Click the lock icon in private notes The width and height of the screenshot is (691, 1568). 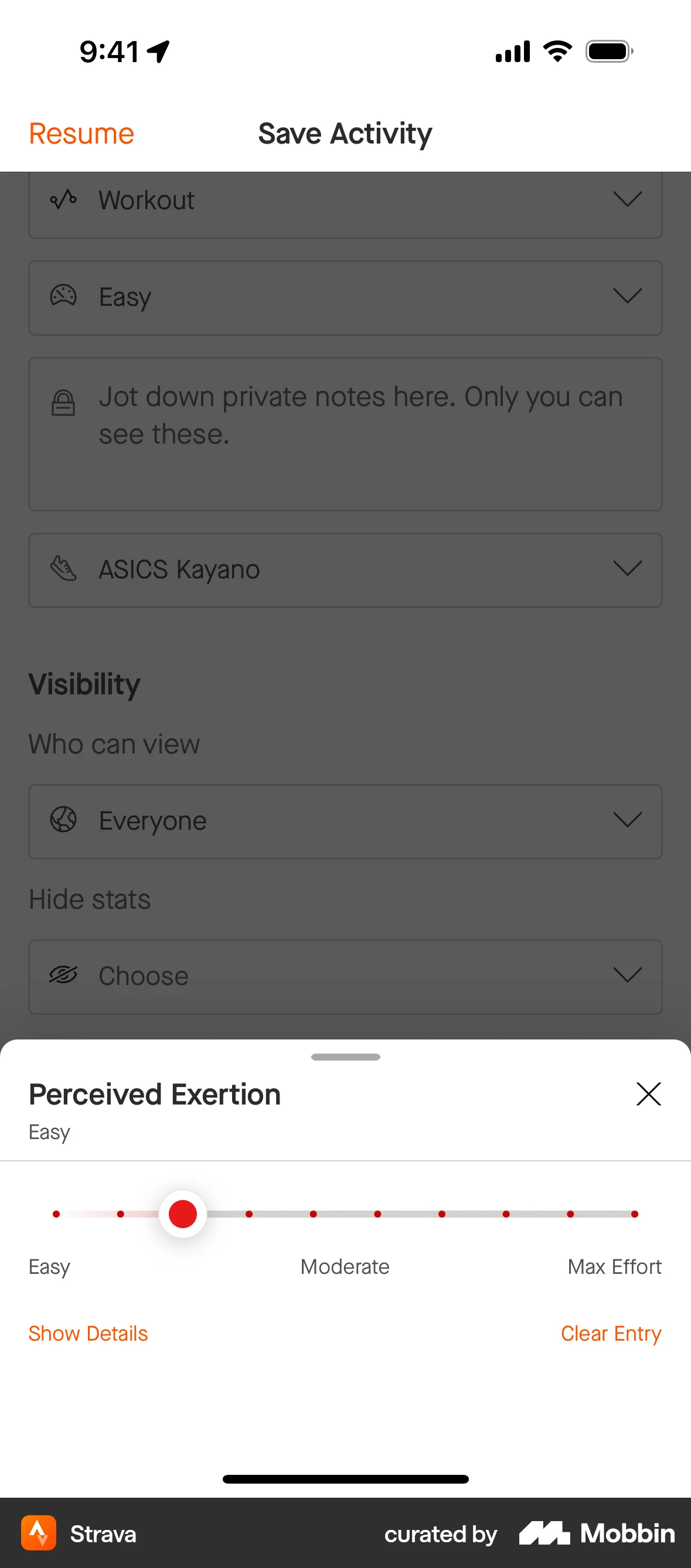click(x=63, y=402)
